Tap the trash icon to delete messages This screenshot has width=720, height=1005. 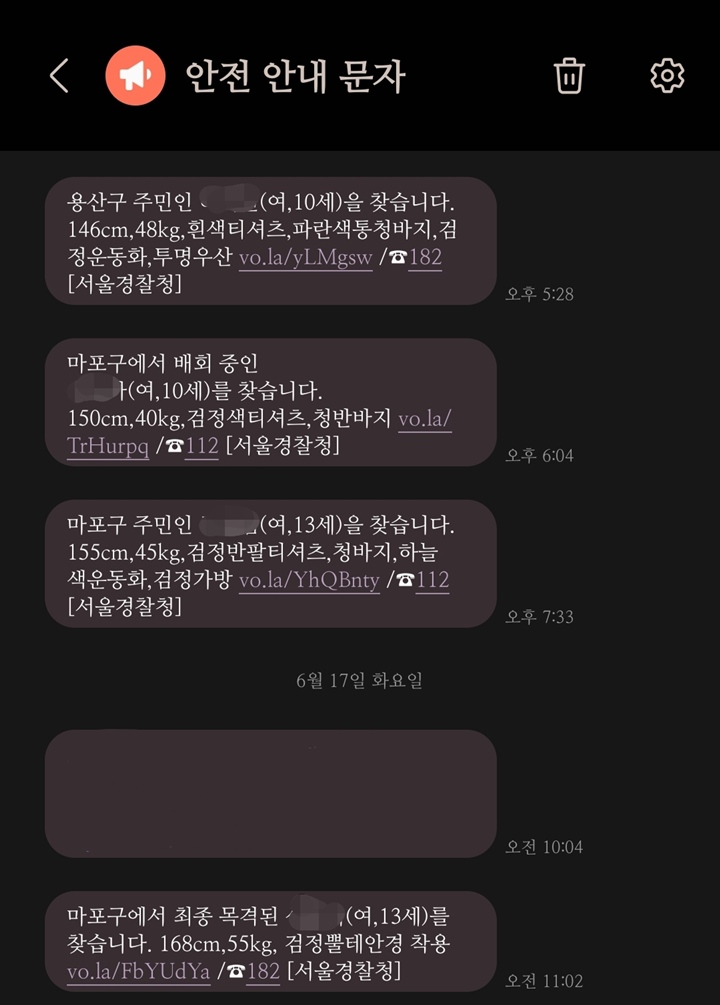(568, 76)
